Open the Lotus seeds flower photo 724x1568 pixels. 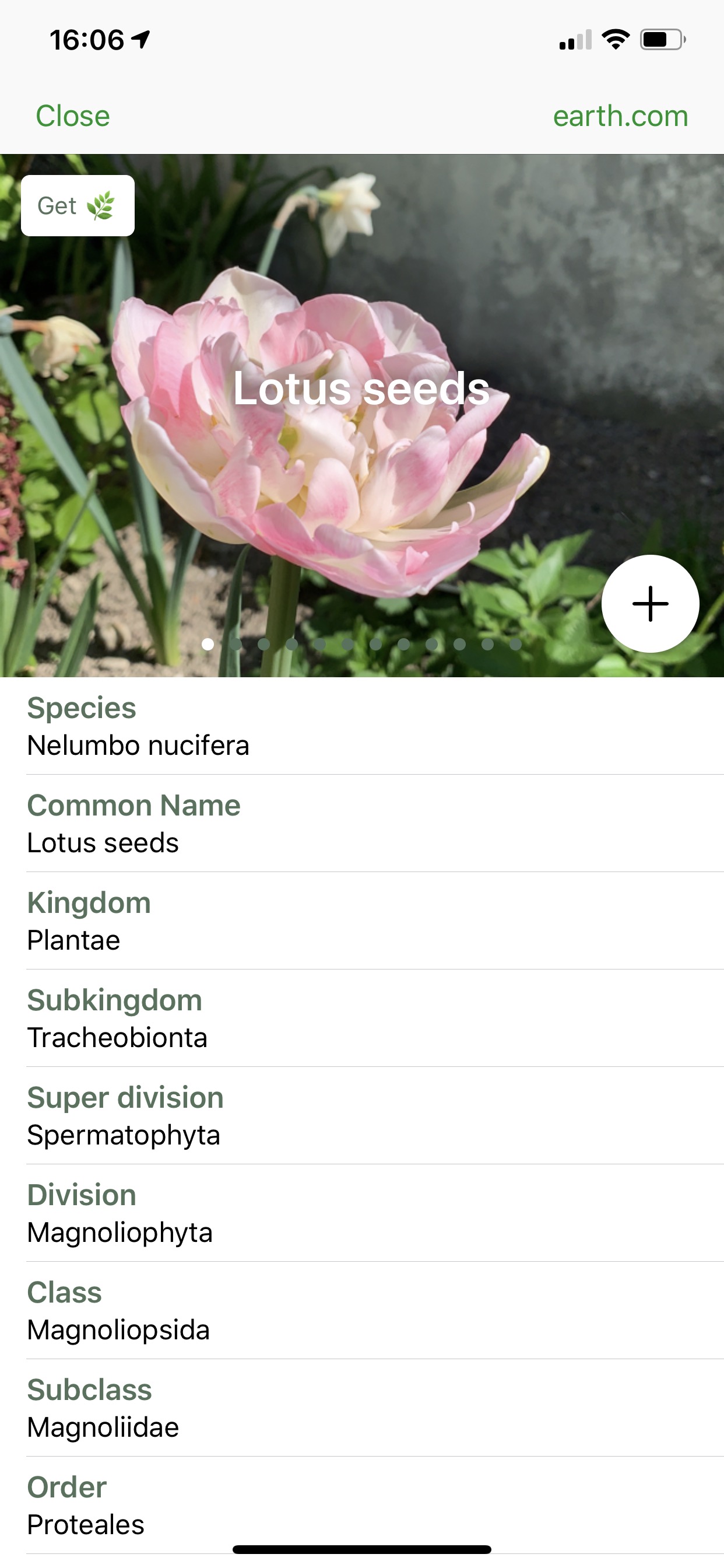(x=362, y=415)
